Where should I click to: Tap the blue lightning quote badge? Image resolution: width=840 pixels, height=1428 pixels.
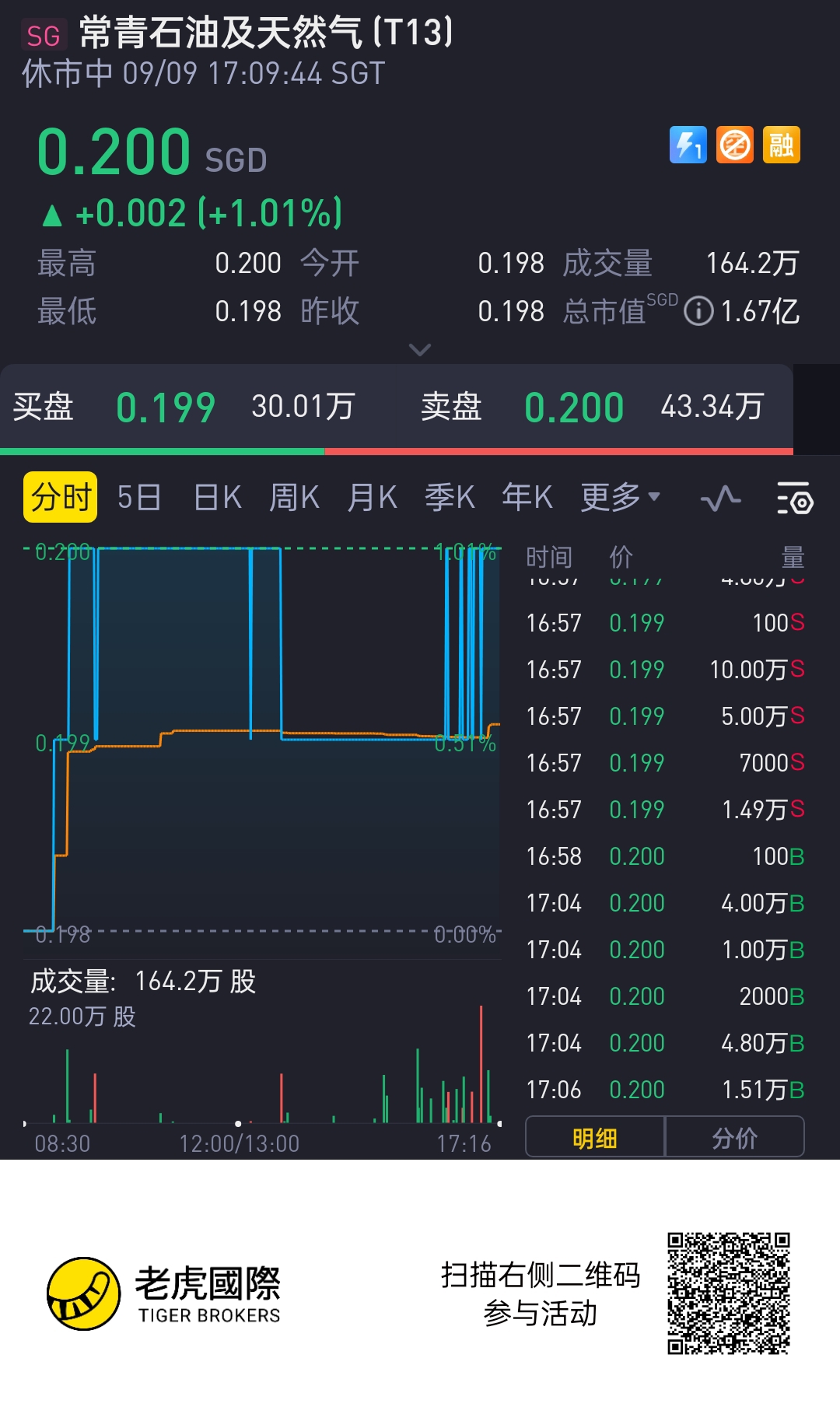688,145
